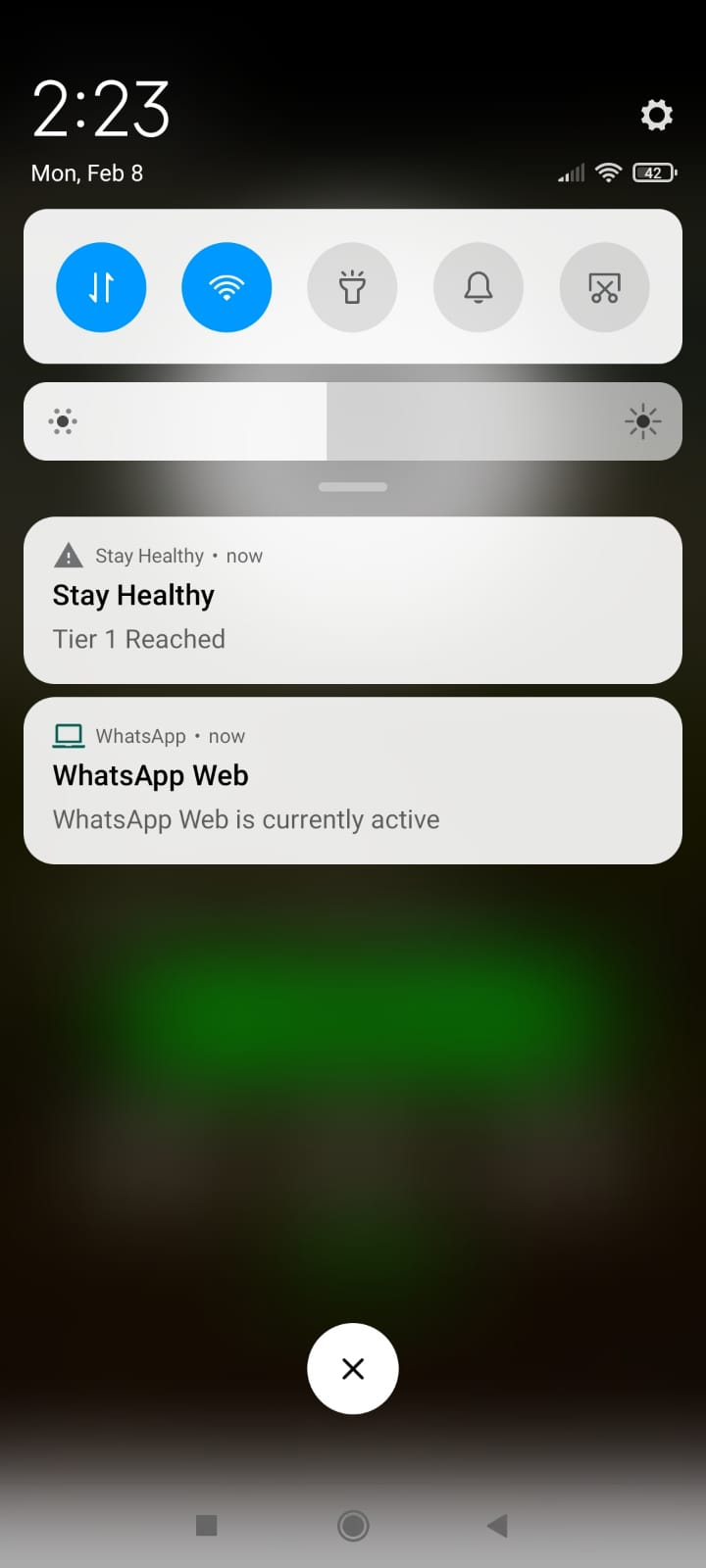Viewport: 706px width, 1568px height.
Task: Set the brightness slider to the middle
Action: pos(353,421)
